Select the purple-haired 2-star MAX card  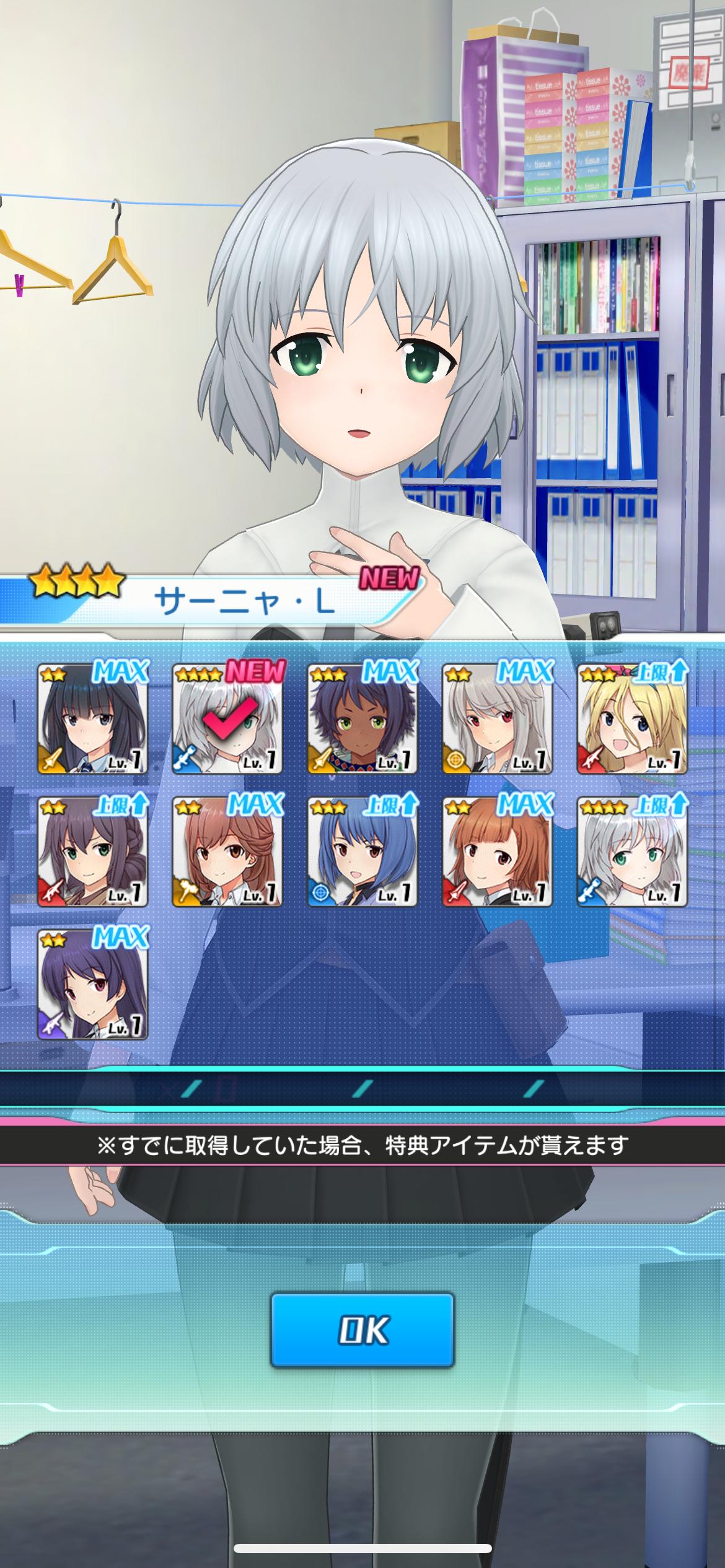(x=92, y=985)
